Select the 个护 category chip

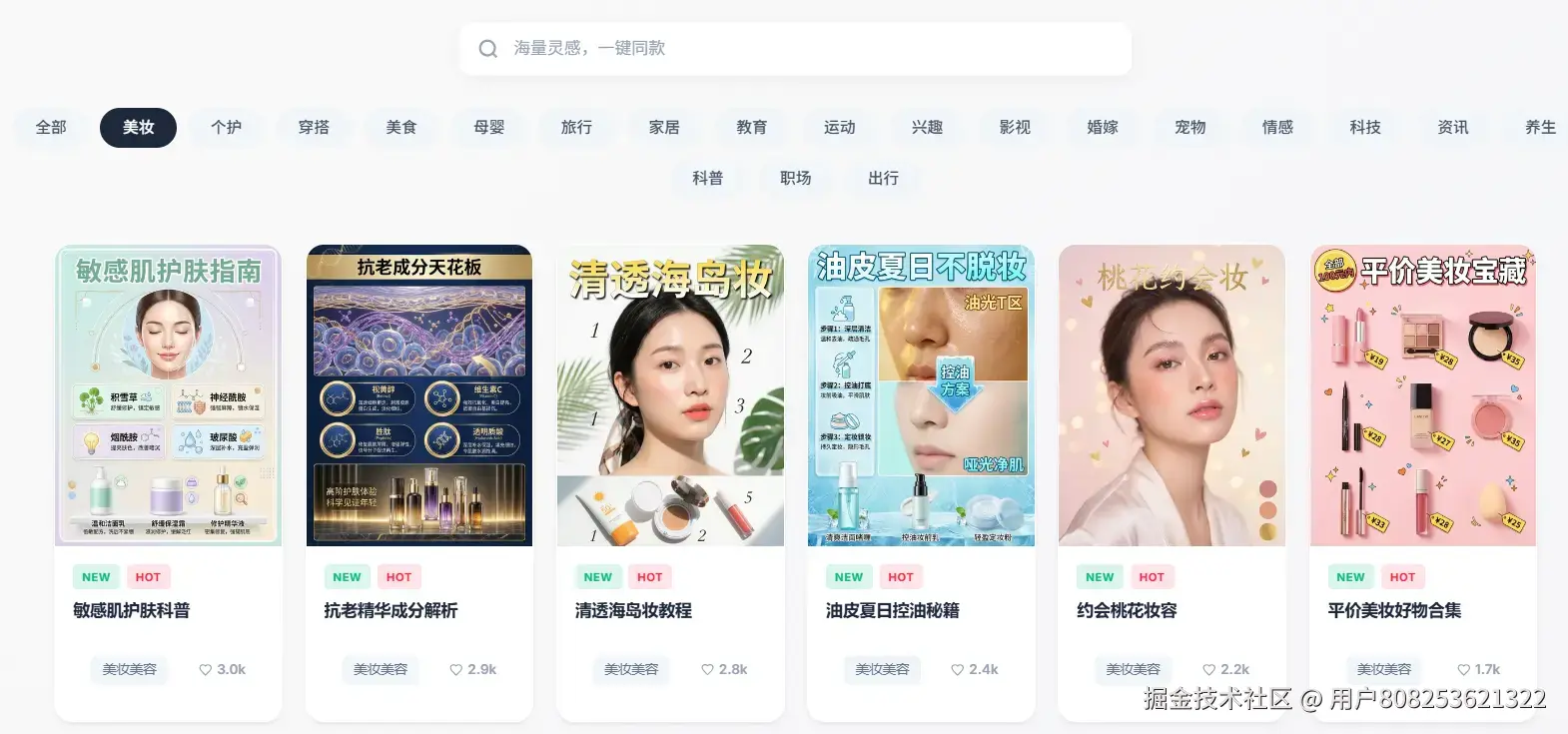[x=226, y=128]
